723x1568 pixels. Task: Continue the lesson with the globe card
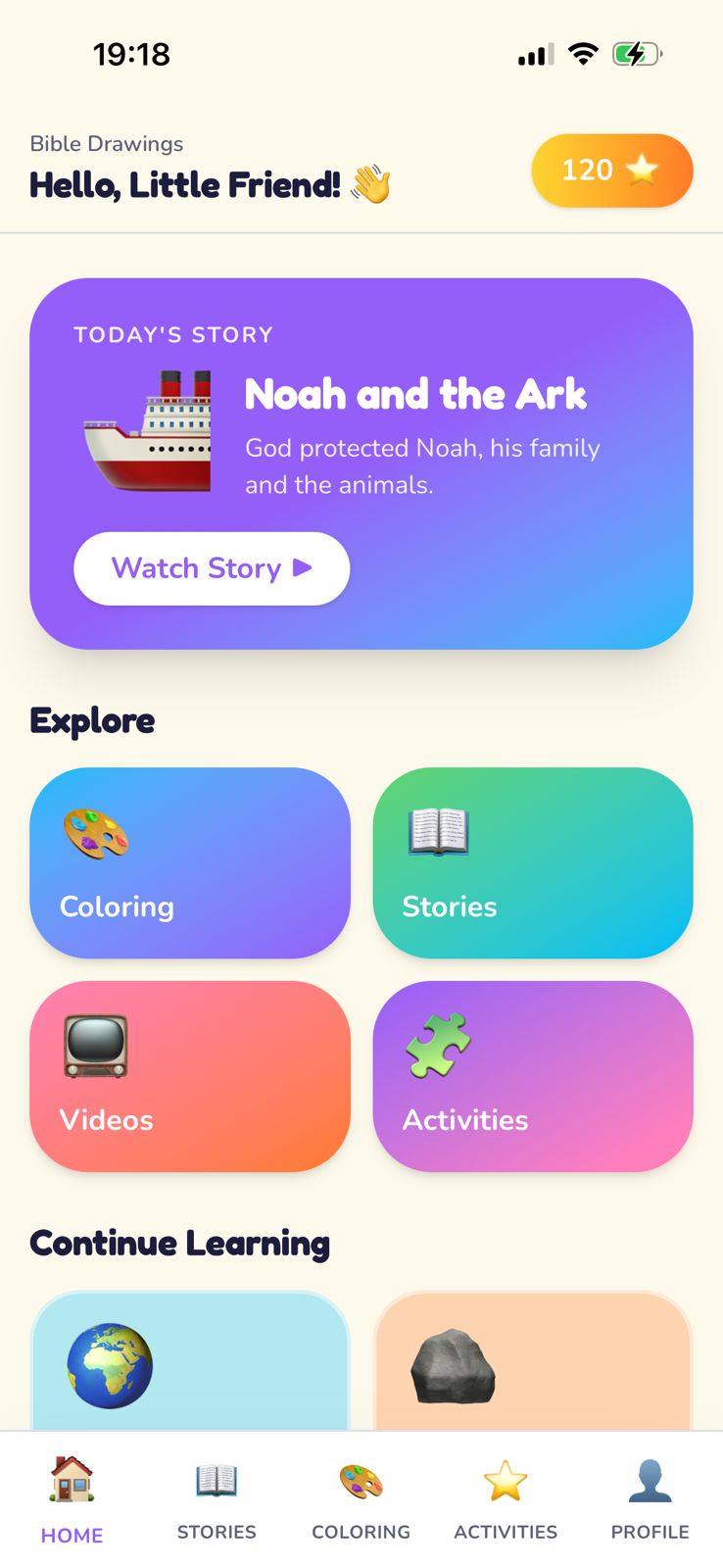[x=190, y=1360]
